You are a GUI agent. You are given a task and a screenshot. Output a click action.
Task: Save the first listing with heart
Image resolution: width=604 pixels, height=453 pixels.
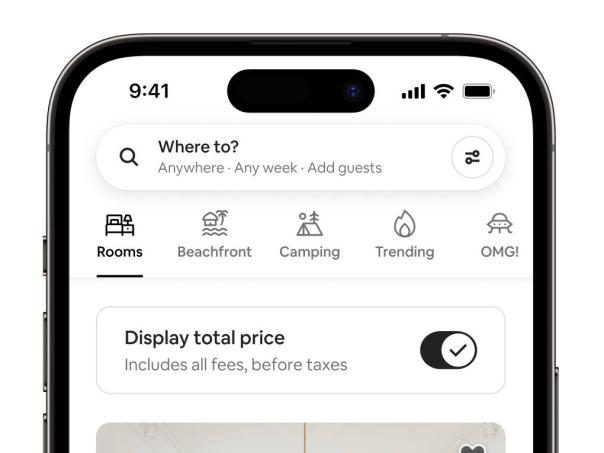point(473,448)
